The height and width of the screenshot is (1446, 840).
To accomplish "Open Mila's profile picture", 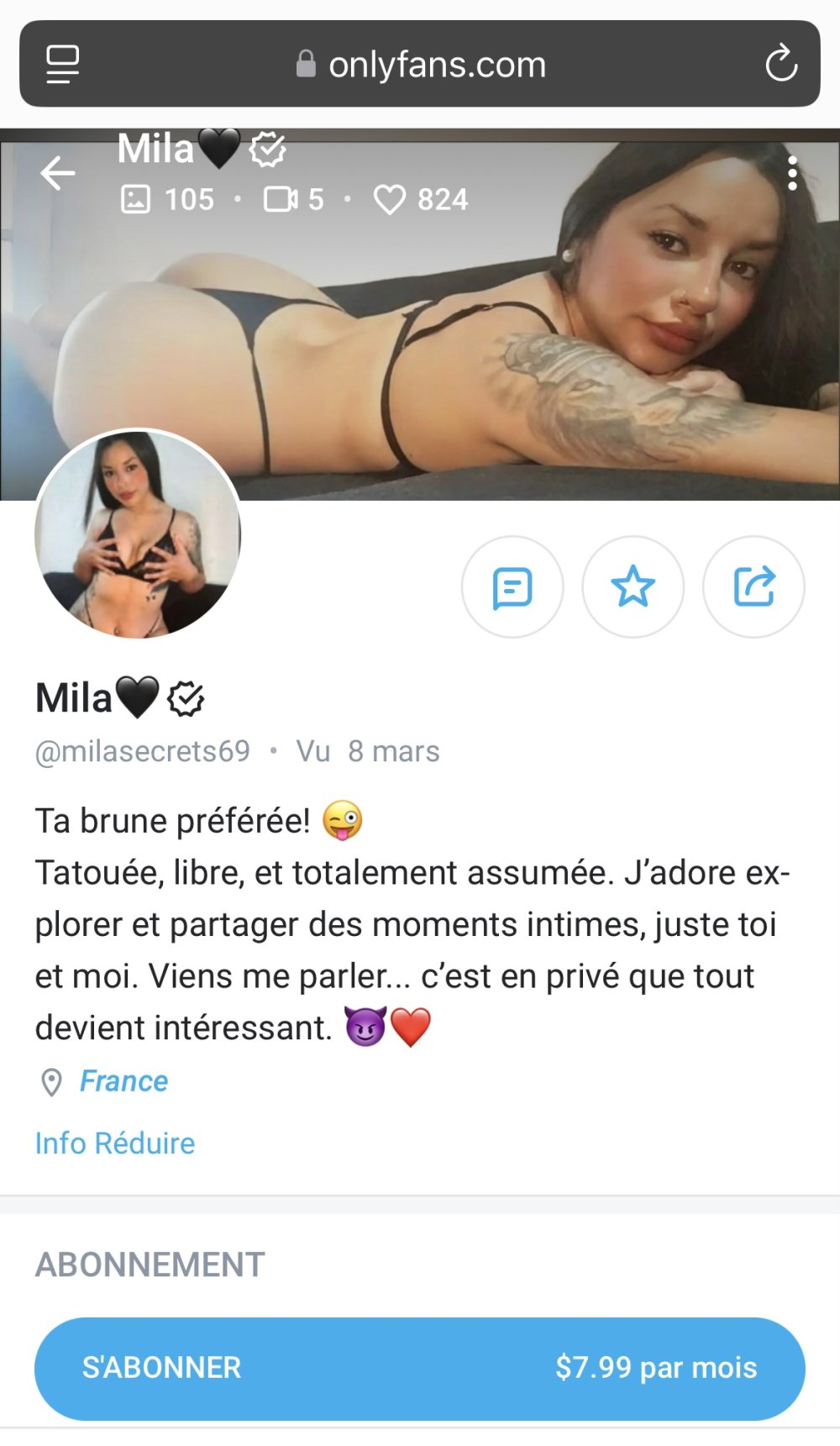I will coord(138,534).
